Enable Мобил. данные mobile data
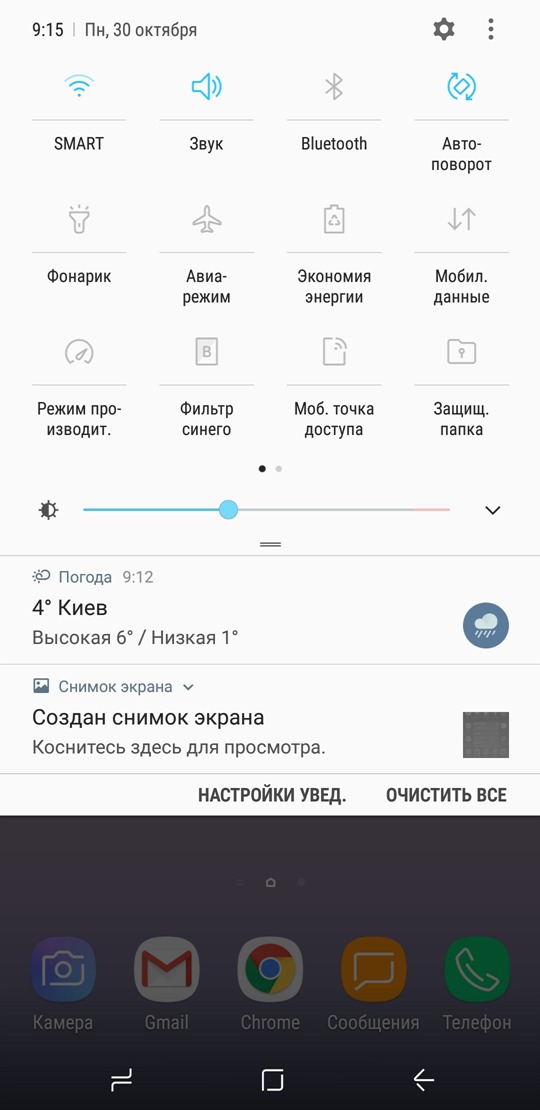 click(461, 219)
